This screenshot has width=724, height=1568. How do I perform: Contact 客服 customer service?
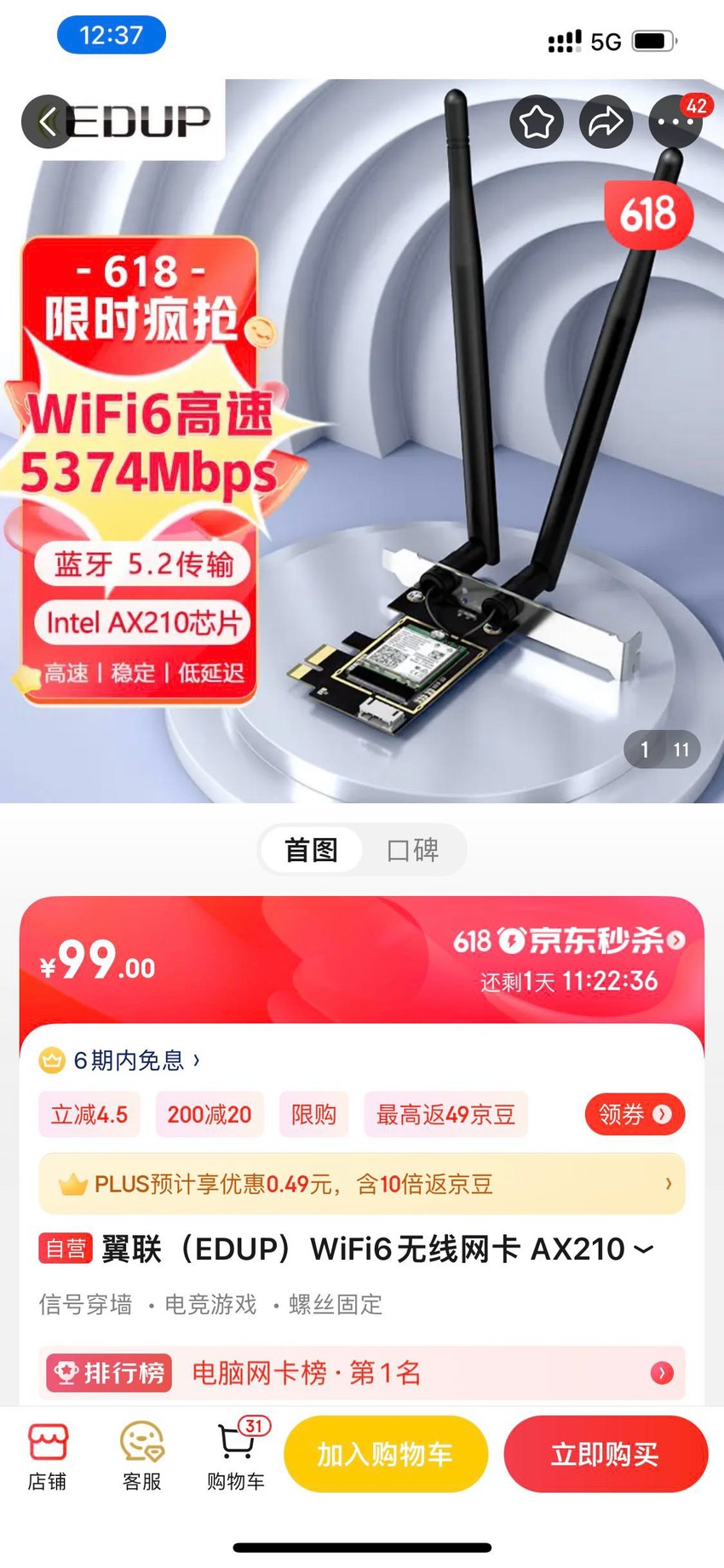point(141,1456)
